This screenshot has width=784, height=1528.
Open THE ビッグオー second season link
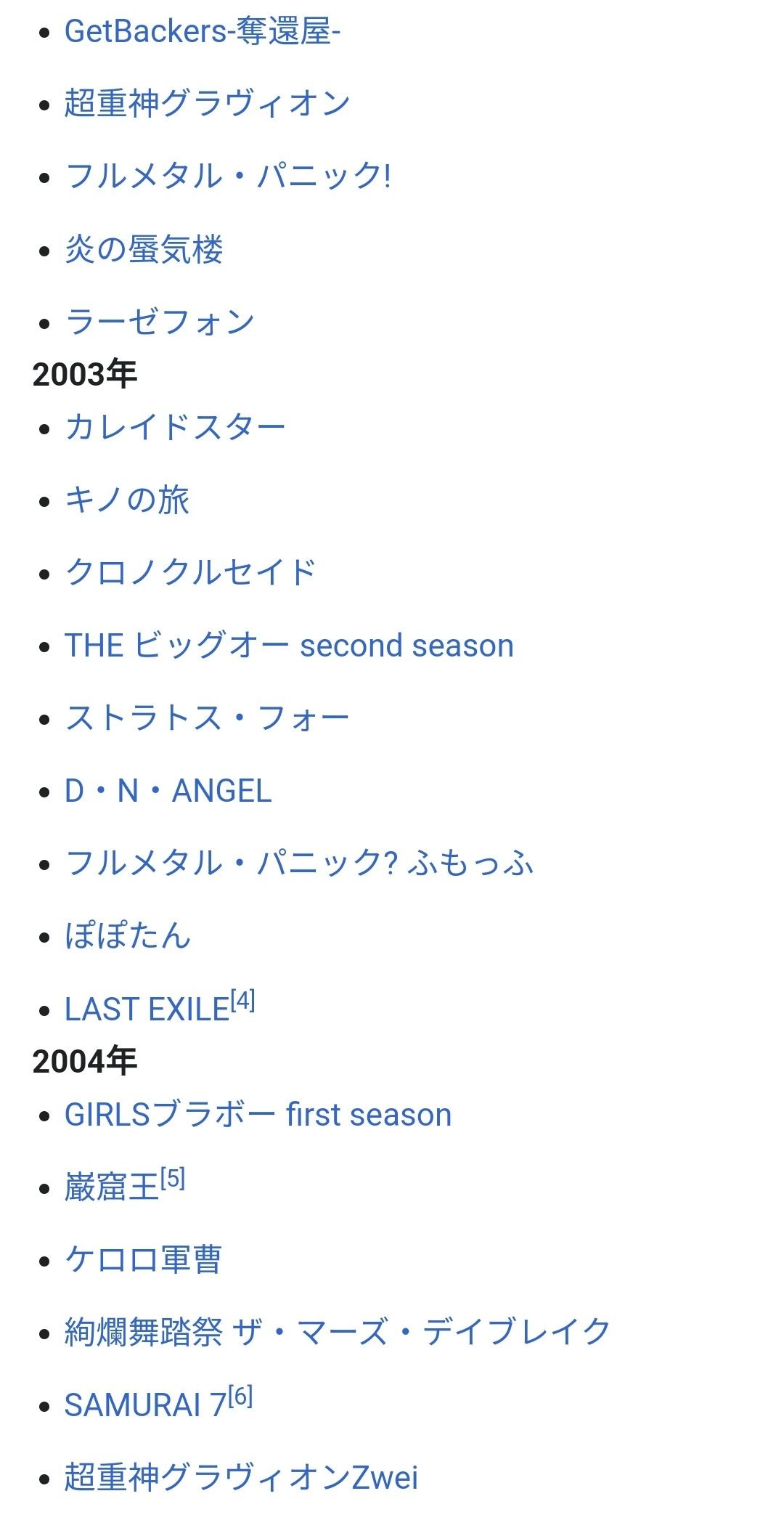[289, 646]
